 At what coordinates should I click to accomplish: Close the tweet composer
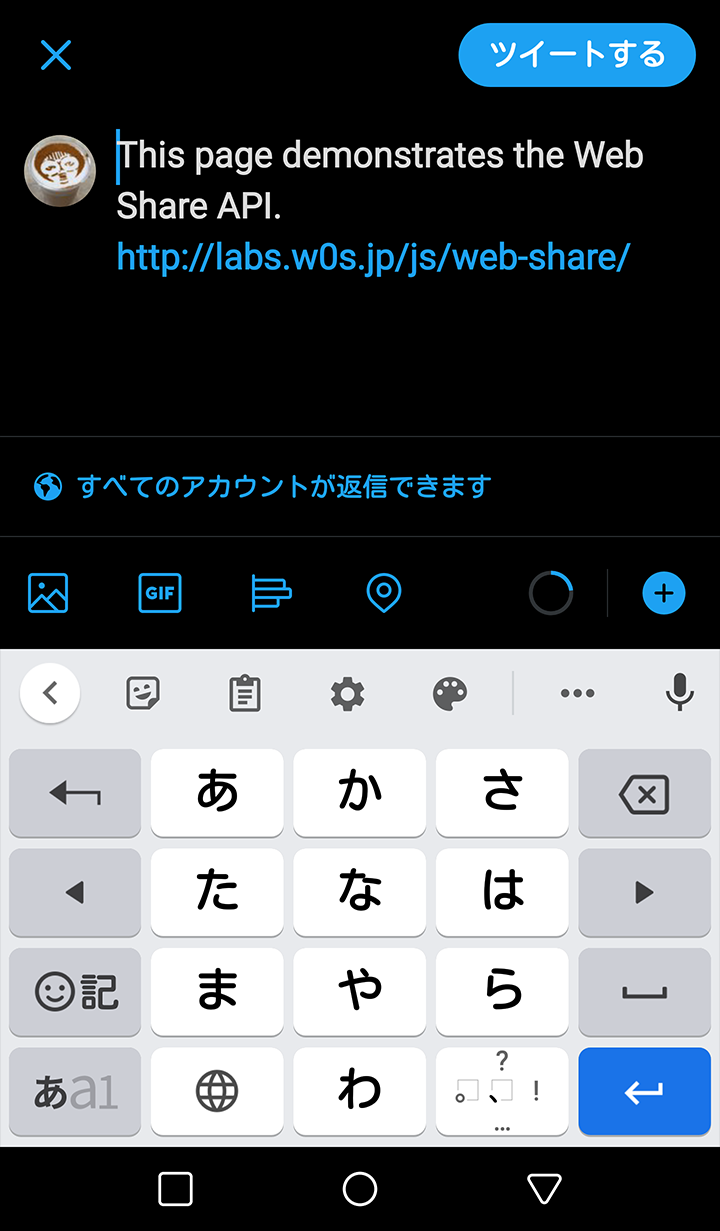point(56,55)
